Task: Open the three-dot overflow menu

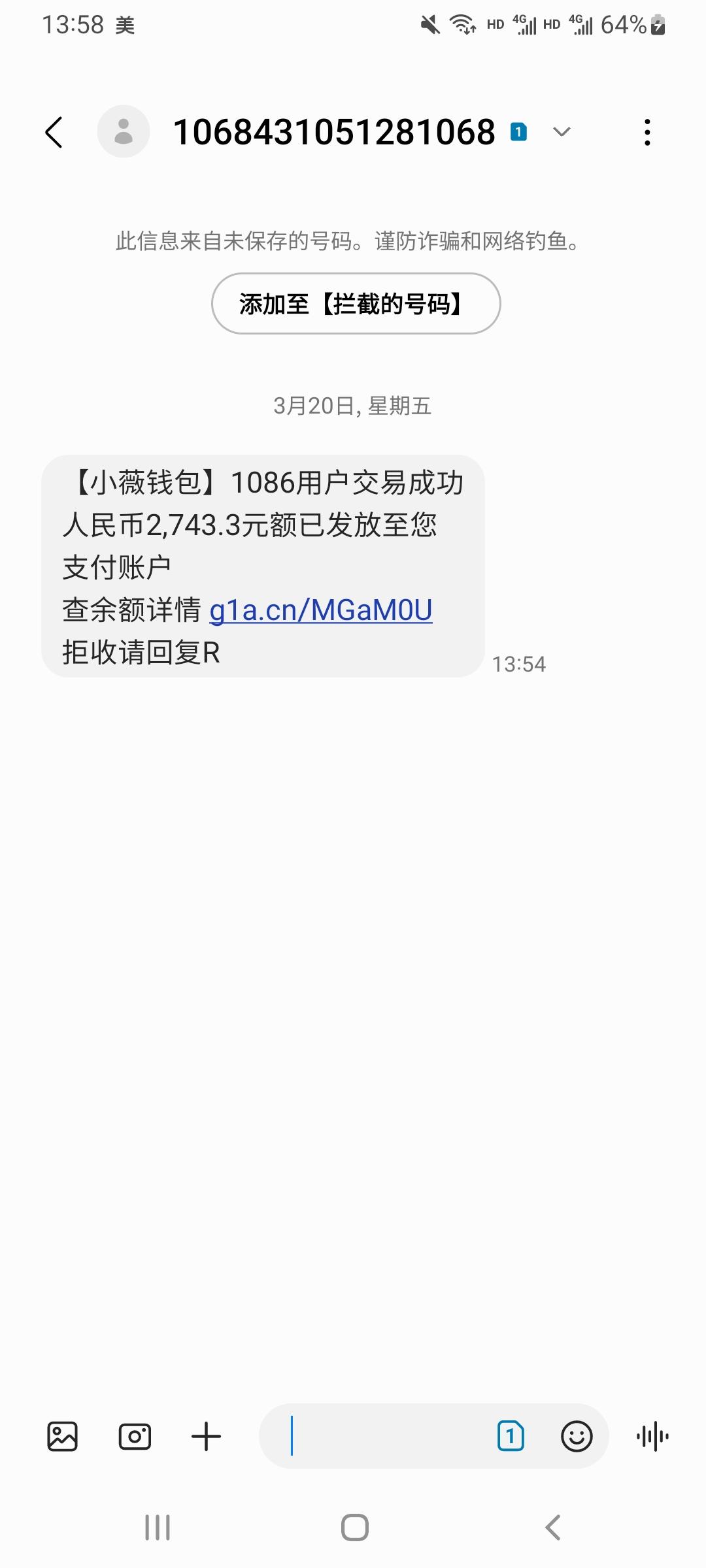Action: (x=648, y=131)
